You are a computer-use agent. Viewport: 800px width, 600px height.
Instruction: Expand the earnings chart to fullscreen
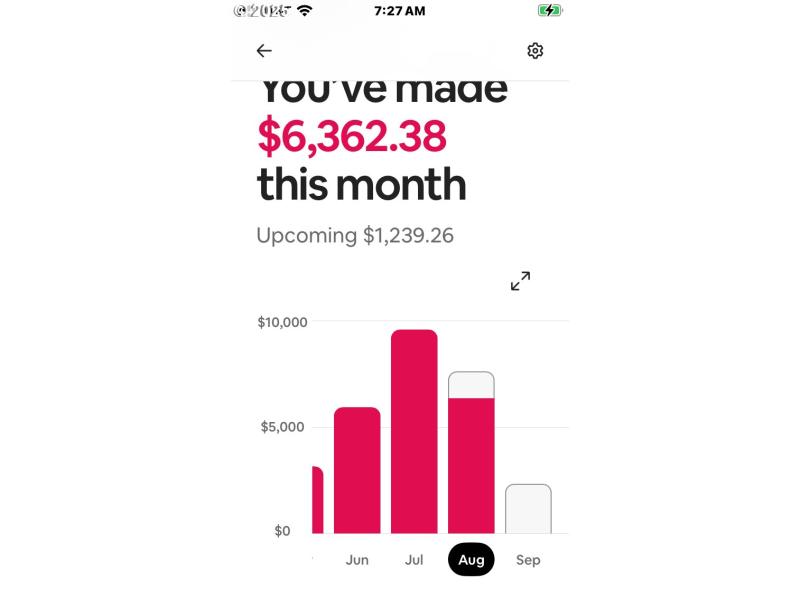point(520,281)
